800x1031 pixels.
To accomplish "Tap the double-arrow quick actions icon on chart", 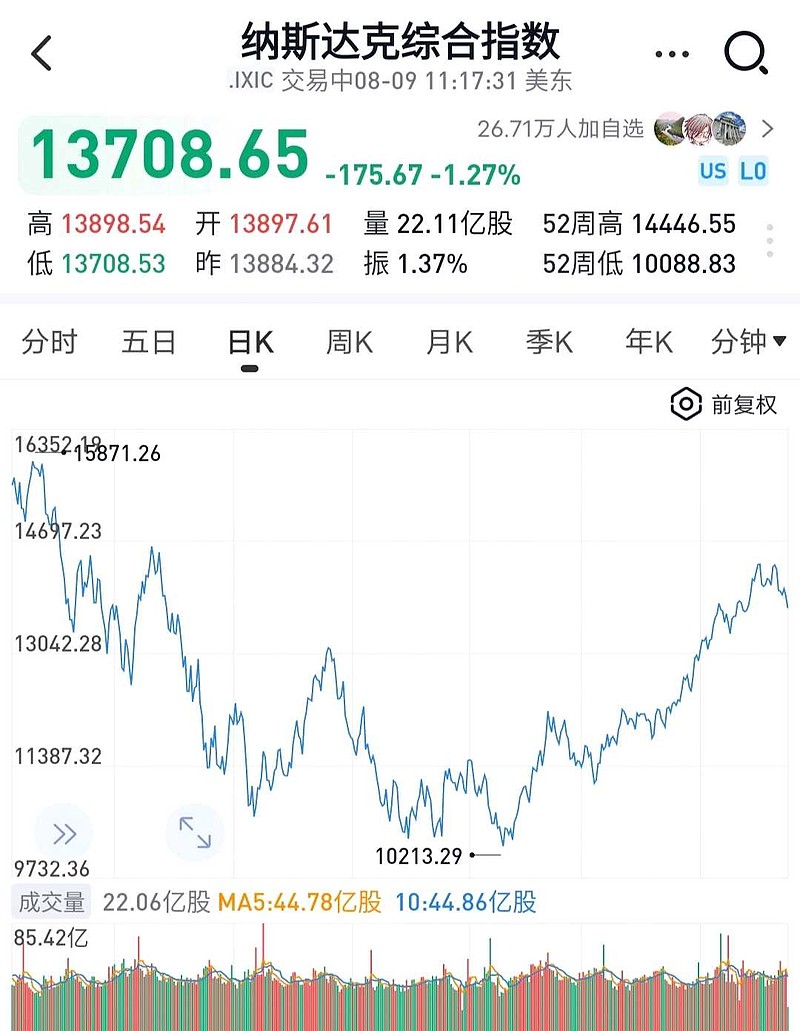I will pyautogui.click(x=63, y=832).
